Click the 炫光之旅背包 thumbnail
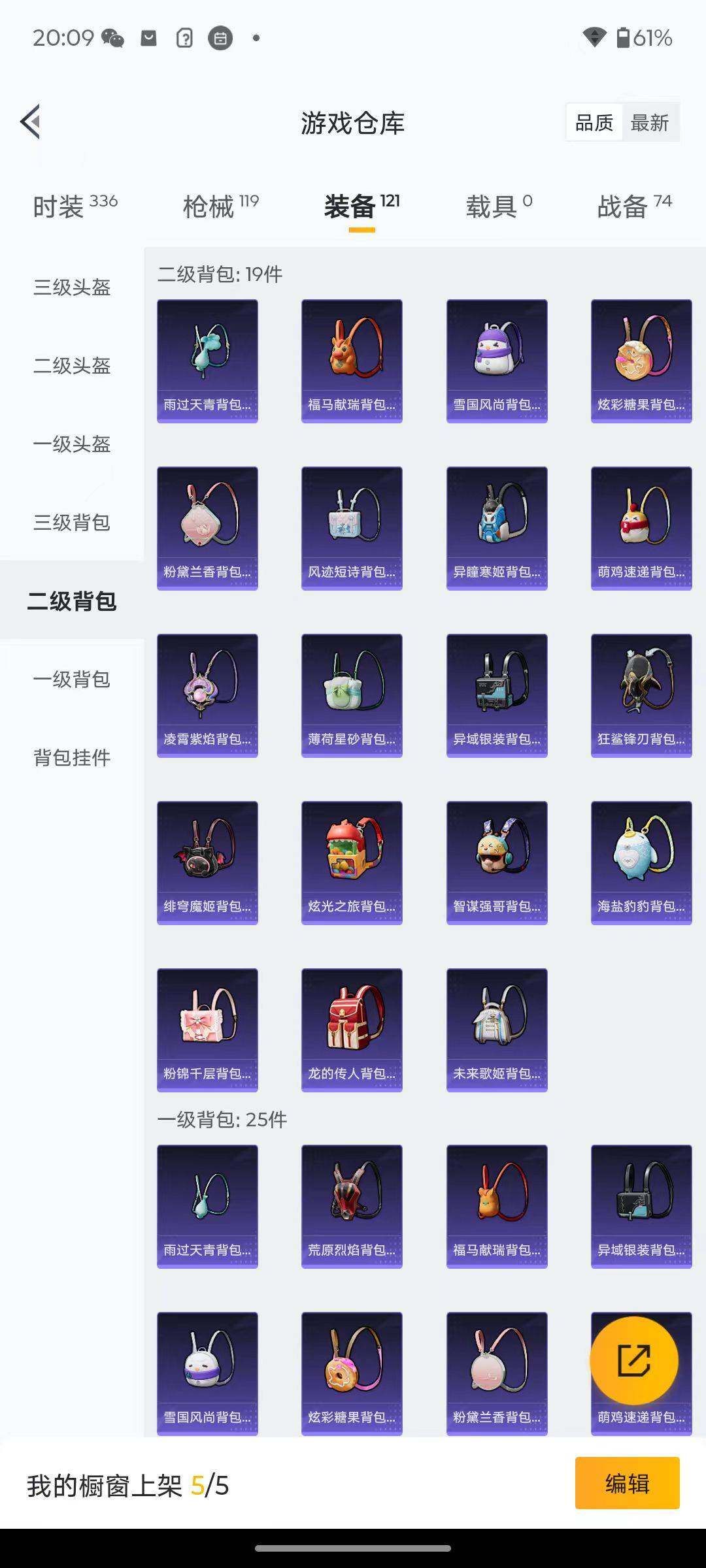Screen dimensions: 706x1568 (x=351, y=857)
